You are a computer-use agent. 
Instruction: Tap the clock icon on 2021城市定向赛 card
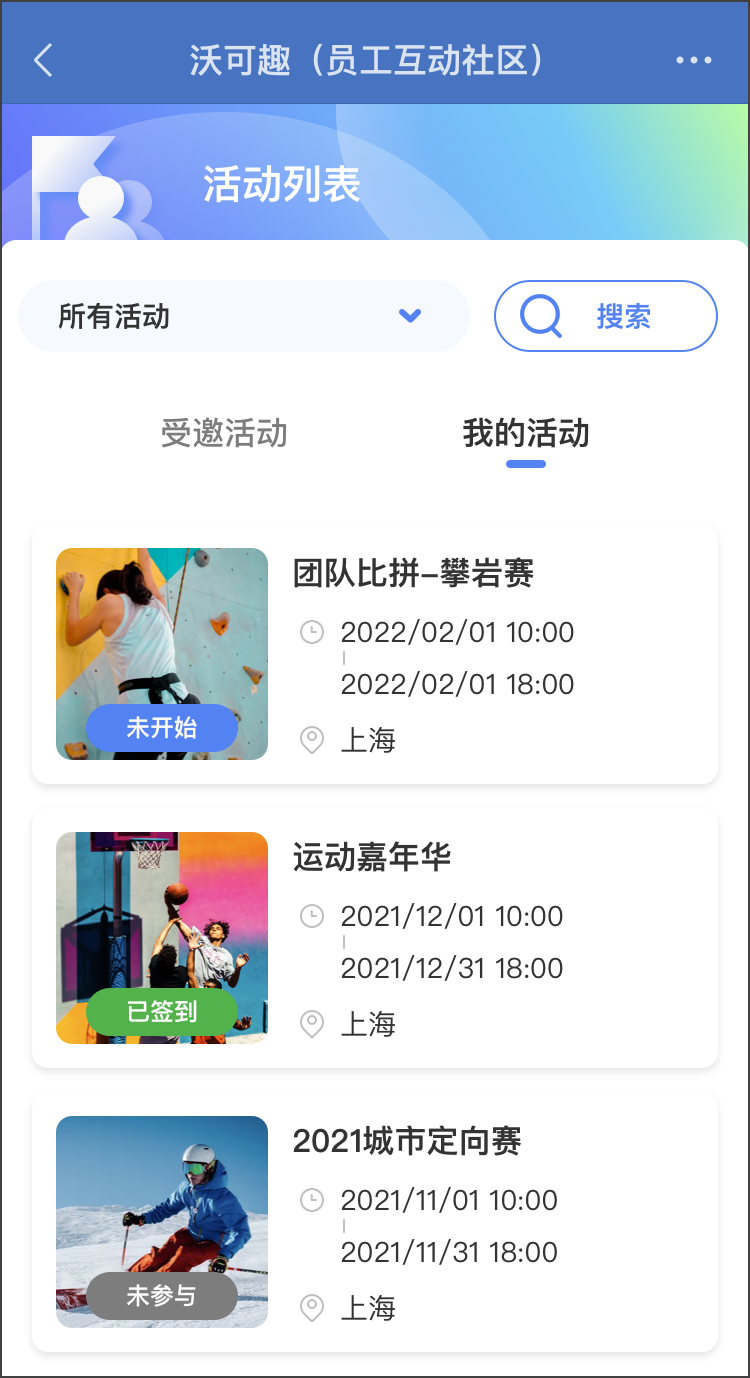[x=313, y=1199]
